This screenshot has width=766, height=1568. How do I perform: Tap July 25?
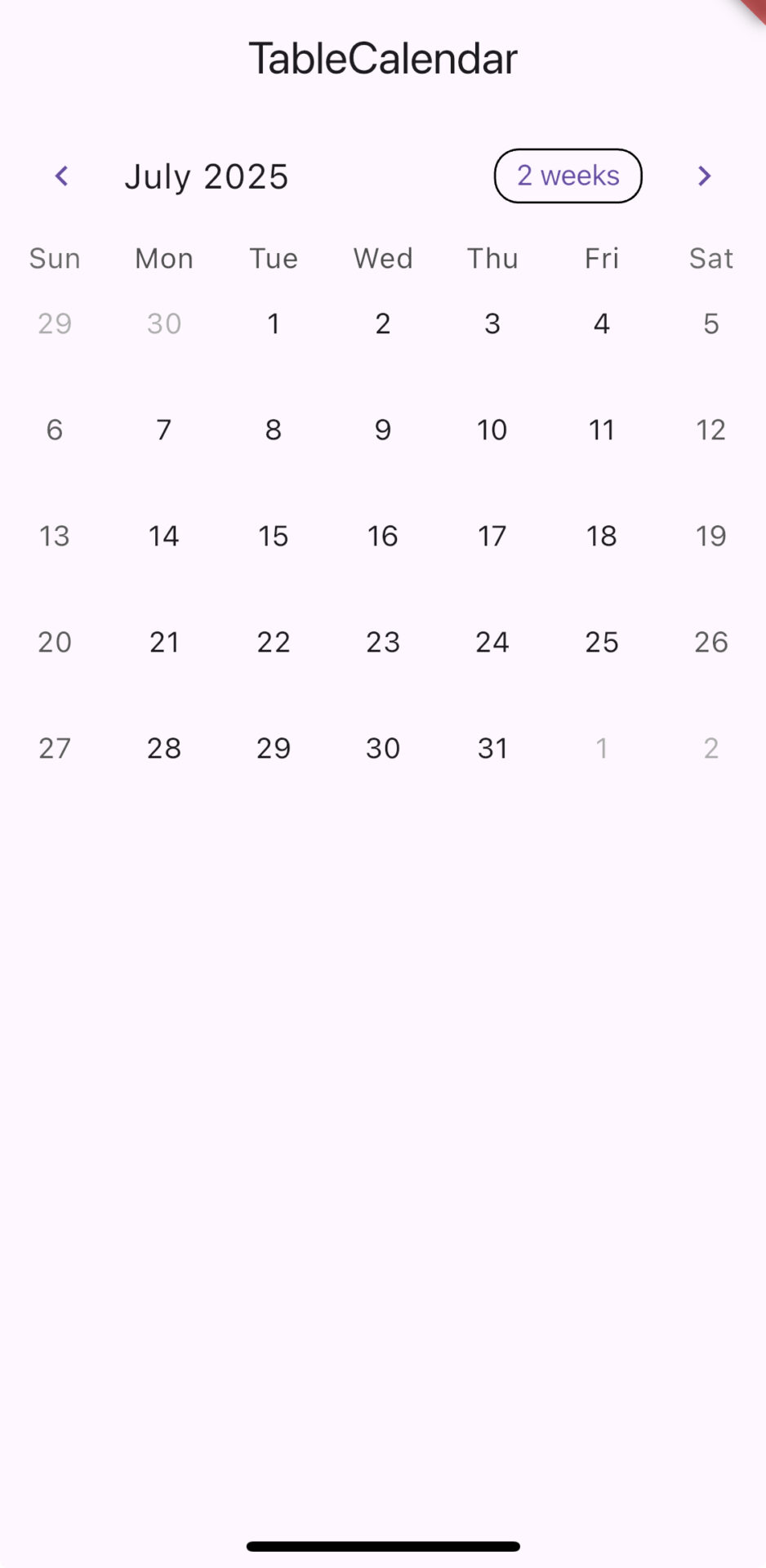tap(602, 643)
